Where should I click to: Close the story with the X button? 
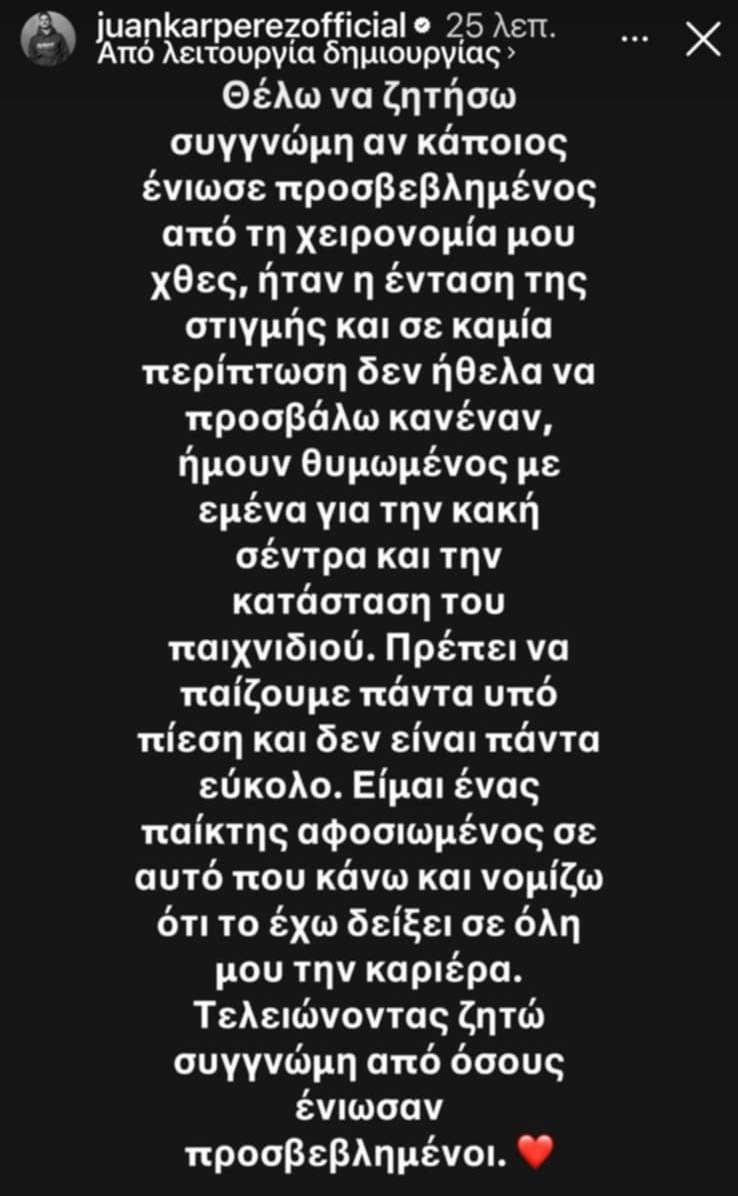point(703,38)
